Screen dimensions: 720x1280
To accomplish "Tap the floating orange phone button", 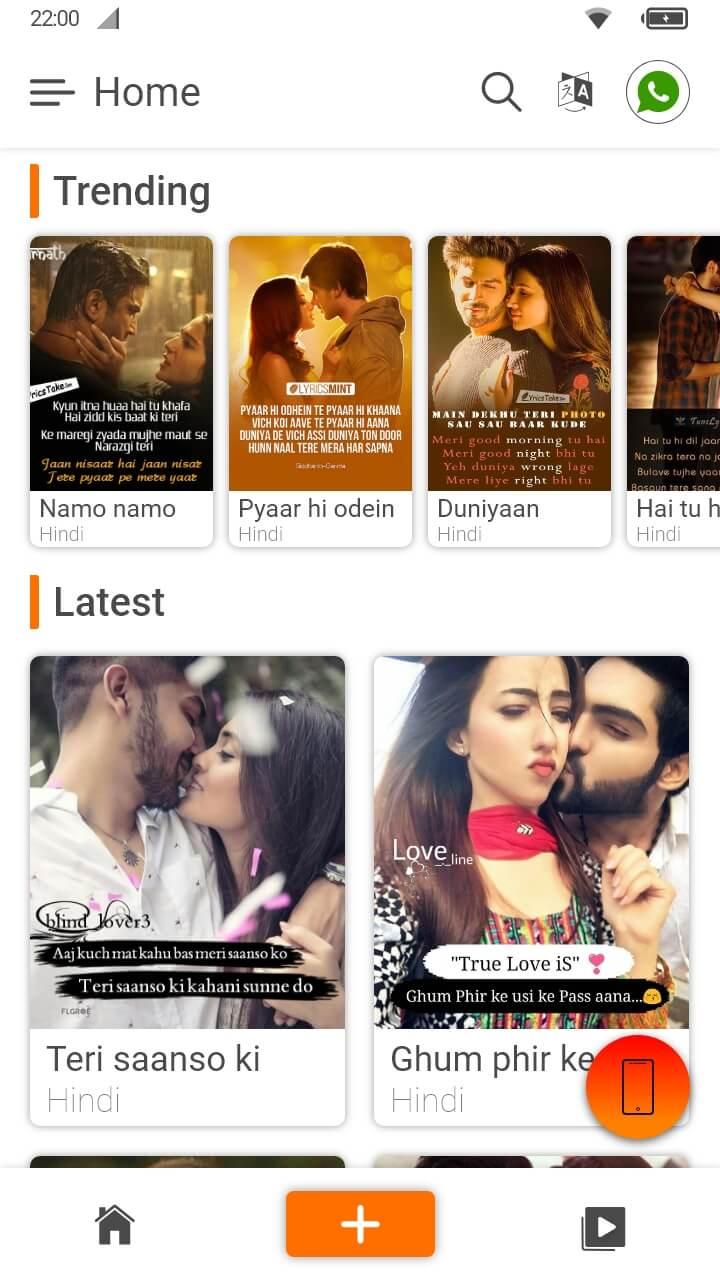I will (637, 1087).
